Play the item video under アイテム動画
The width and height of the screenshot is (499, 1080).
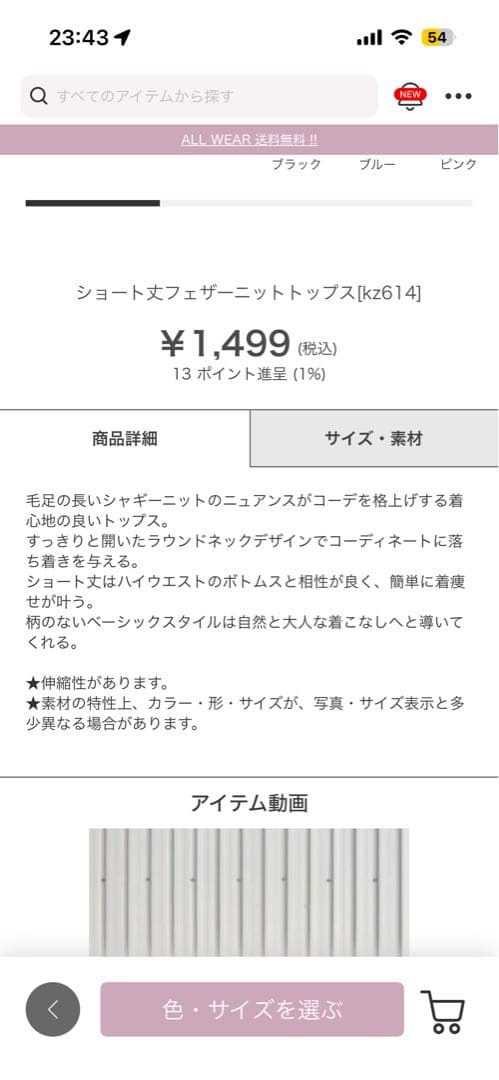(249, 892)
